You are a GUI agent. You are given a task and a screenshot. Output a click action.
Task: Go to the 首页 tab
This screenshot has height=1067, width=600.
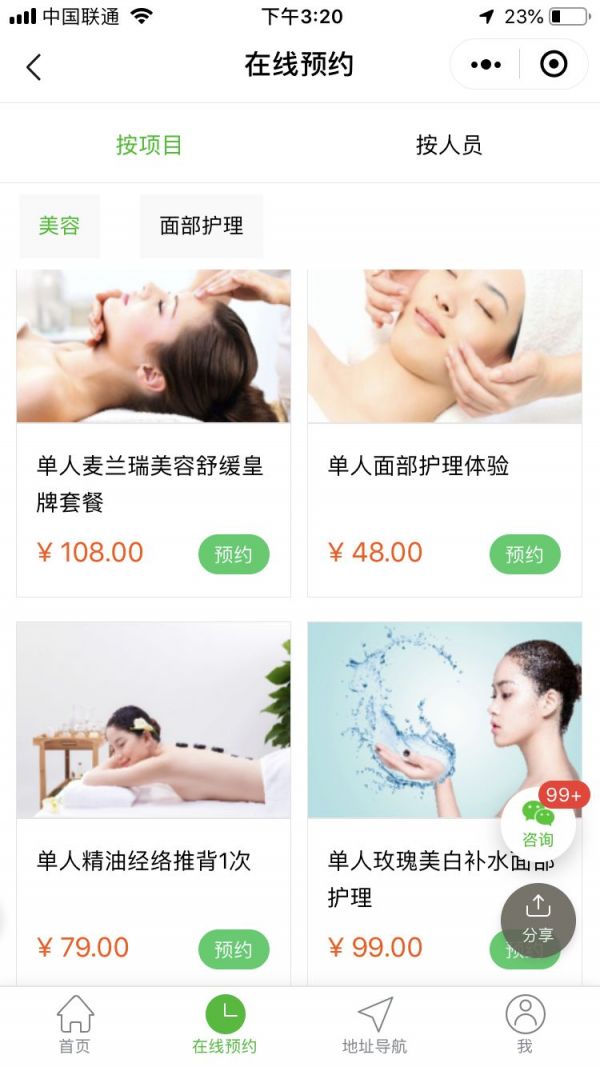tap(75, 1025)
